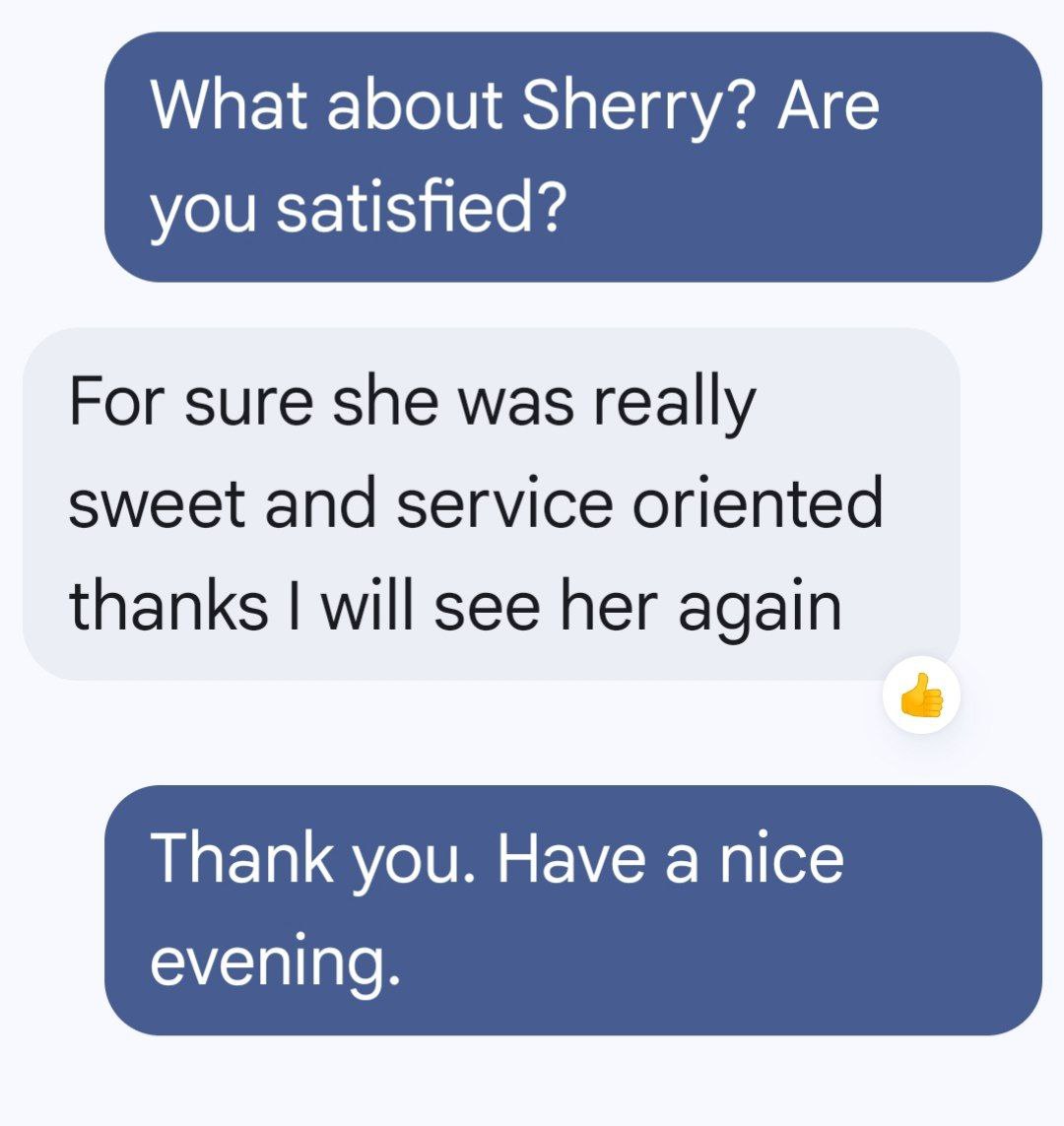
Task: Tap the "Have a nice evening" message bubble
Action: point(572,909)
